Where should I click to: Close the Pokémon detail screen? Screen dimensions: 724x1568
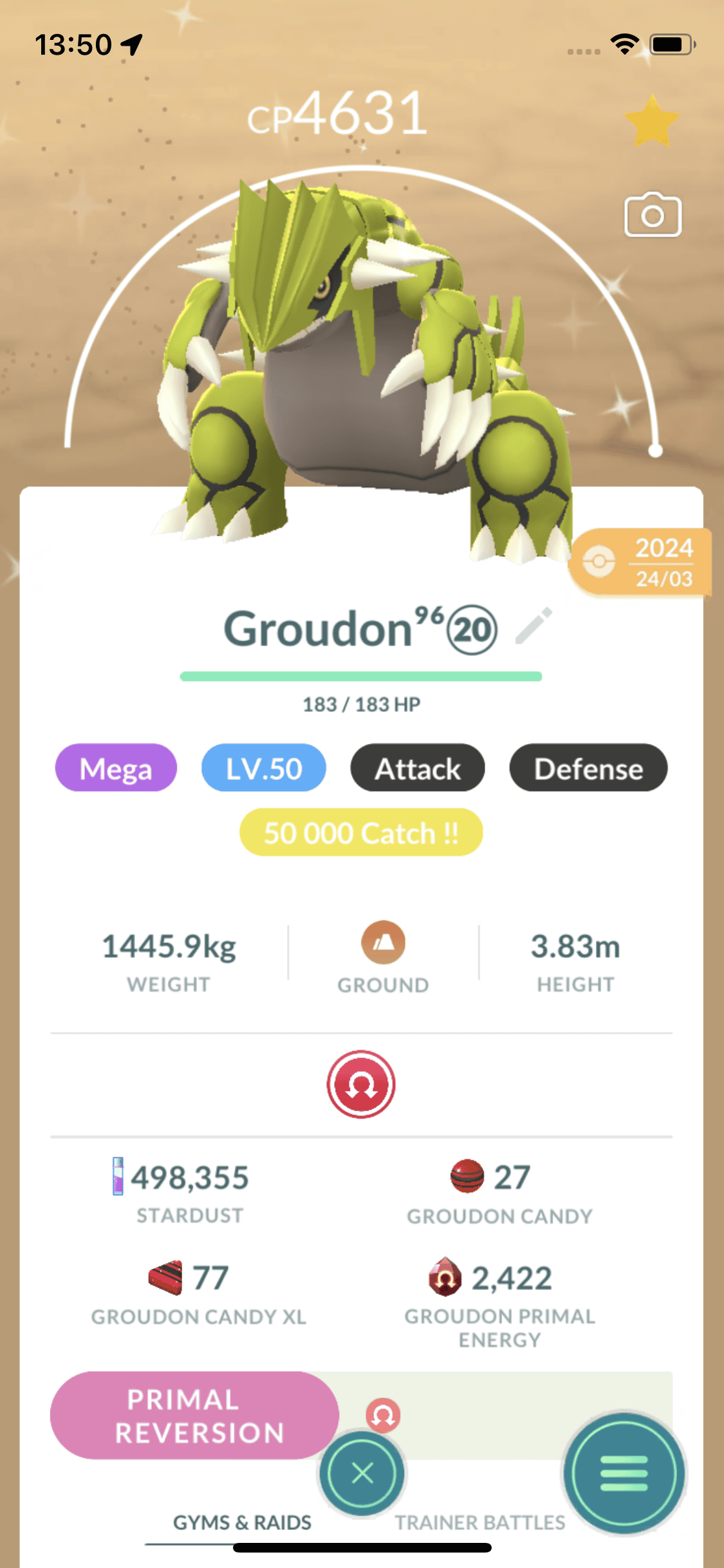pos(362,1473)
